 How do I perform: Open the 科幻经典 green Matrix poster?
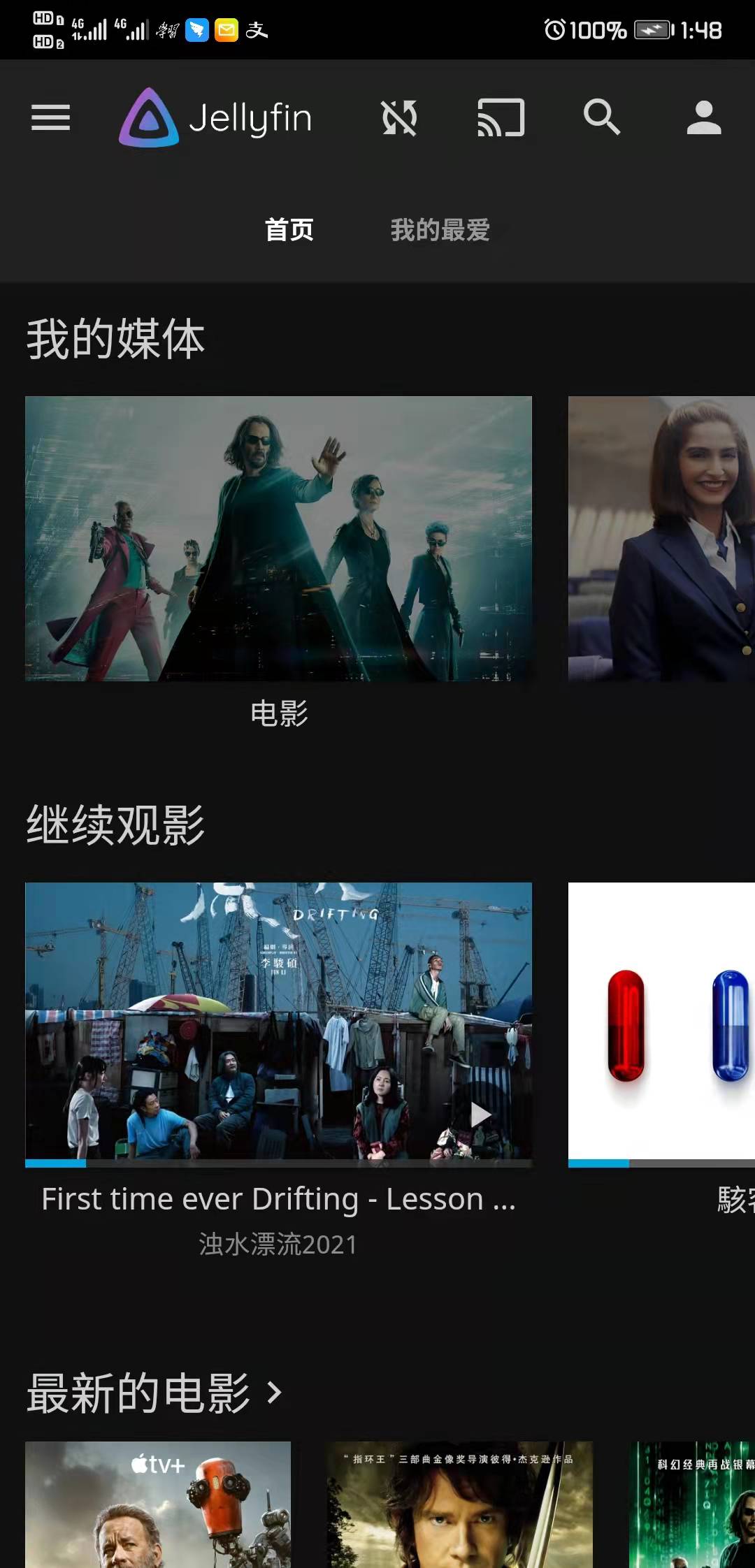(692, 1504)
